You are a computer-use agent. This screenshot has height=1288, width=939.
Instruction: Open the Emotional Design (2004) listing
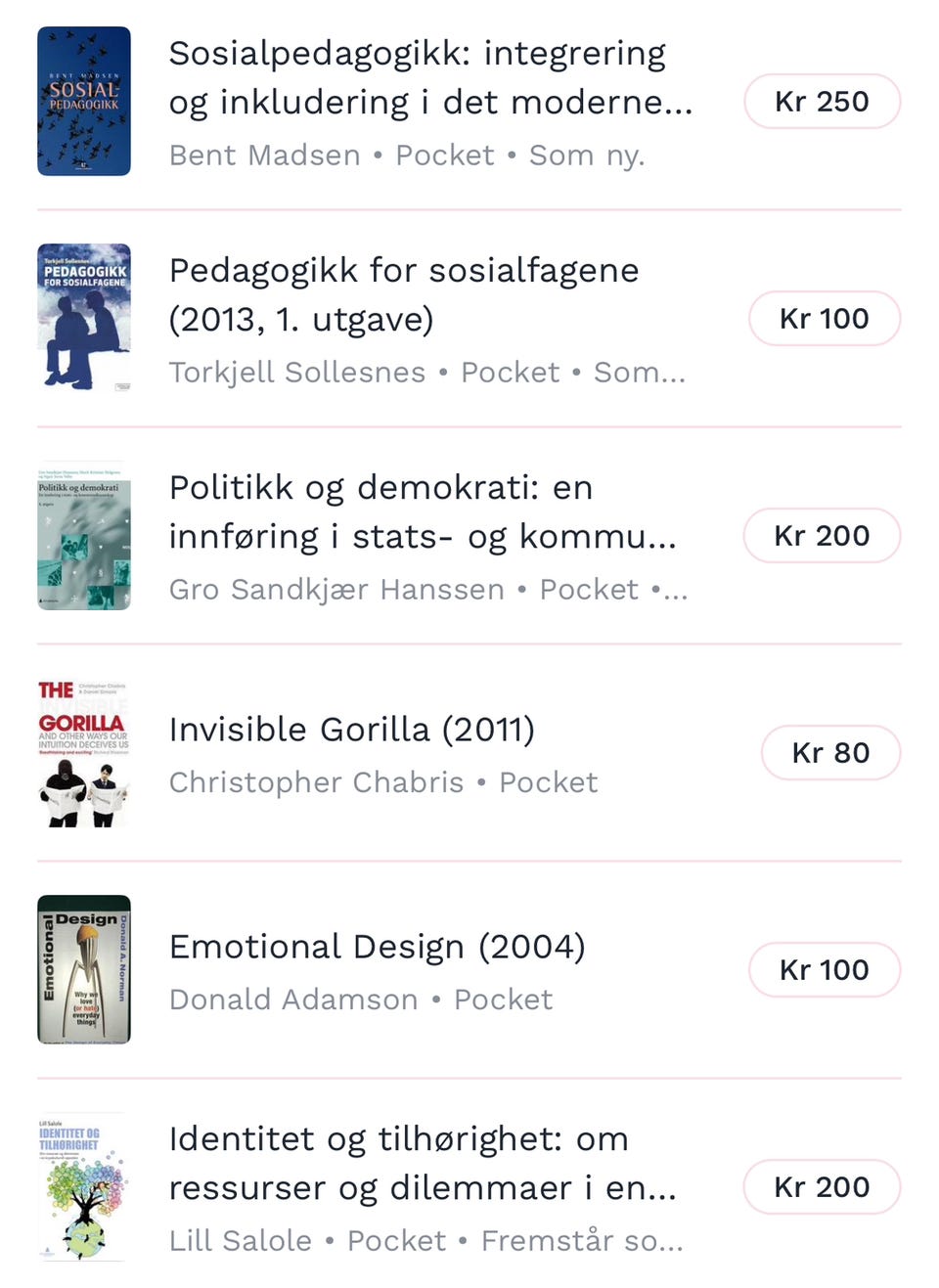pos(377,946)
